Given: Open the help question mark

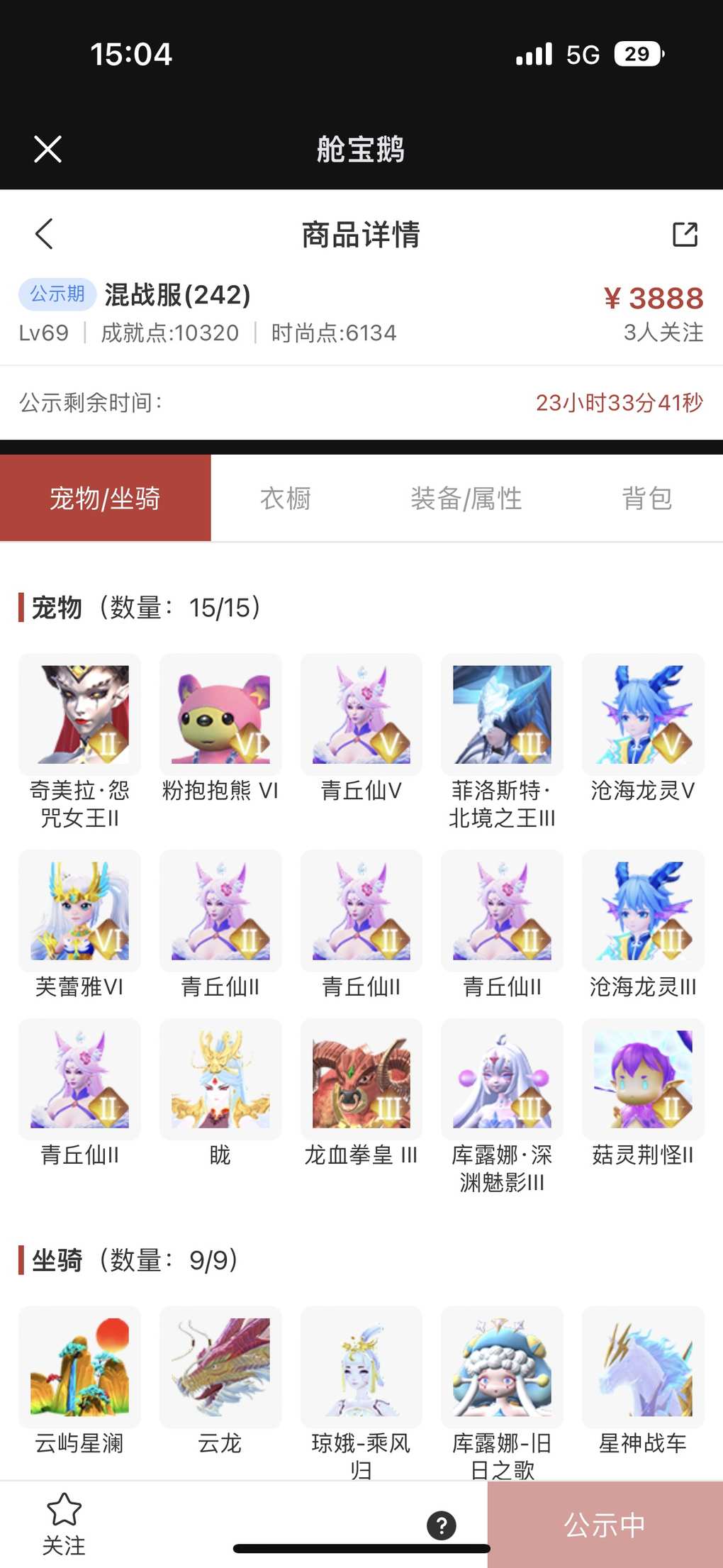Looking at the screenshot, I should pyautogui.click(x=442, y=1525).
